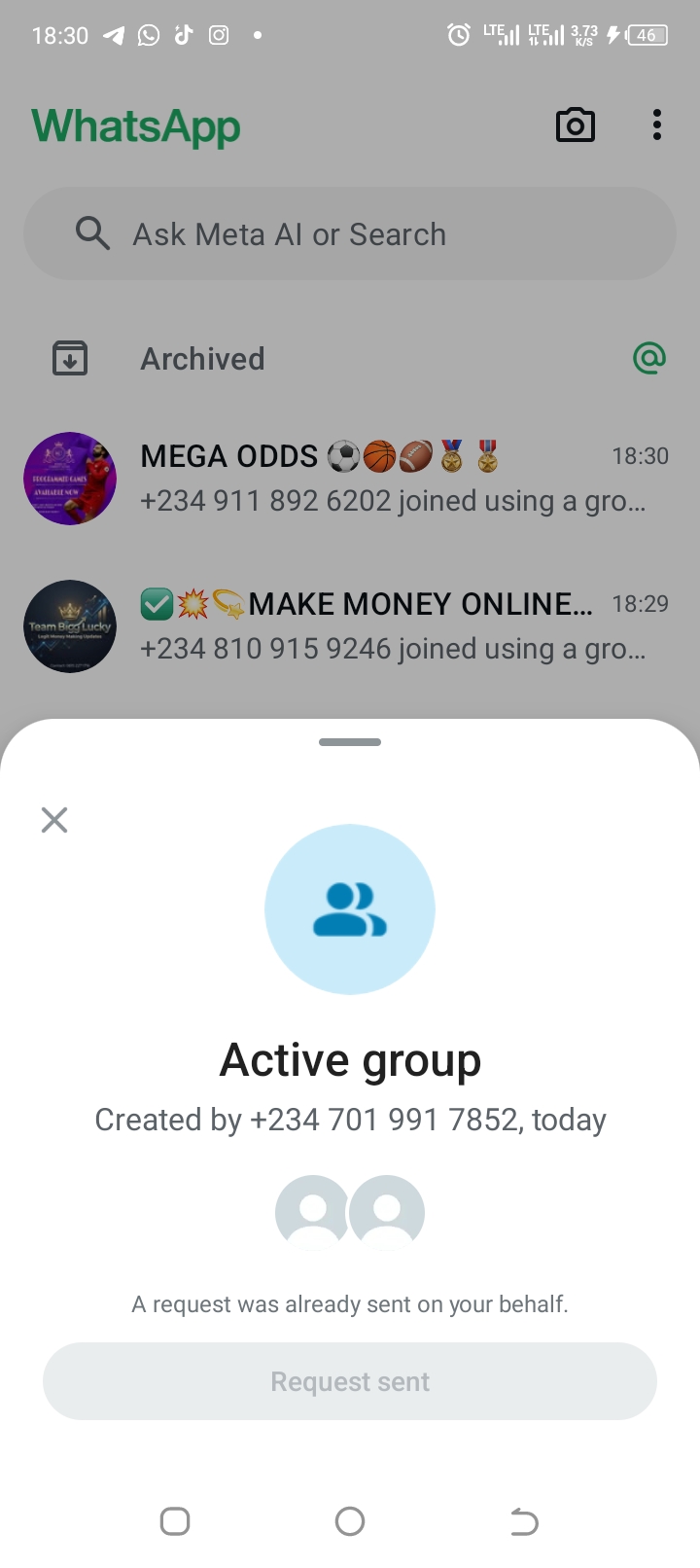Open the camera from the top bar
This screenshot has width=700, height=1568.
(575, 125)
